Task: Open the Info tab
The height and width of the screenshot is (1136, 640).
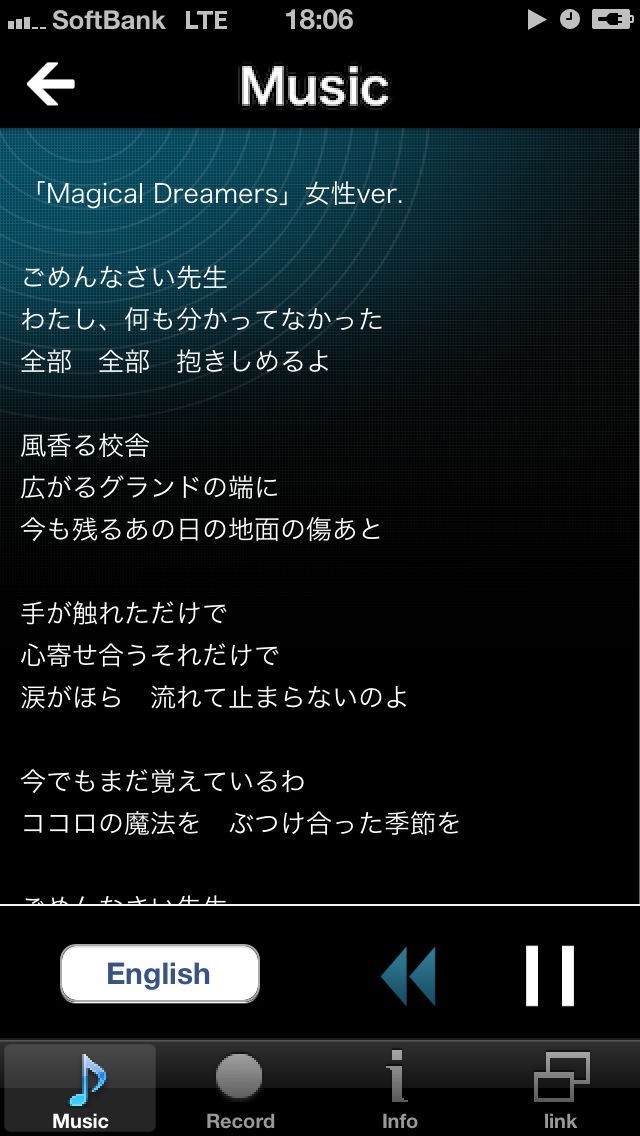Action: click(399, 1090)
